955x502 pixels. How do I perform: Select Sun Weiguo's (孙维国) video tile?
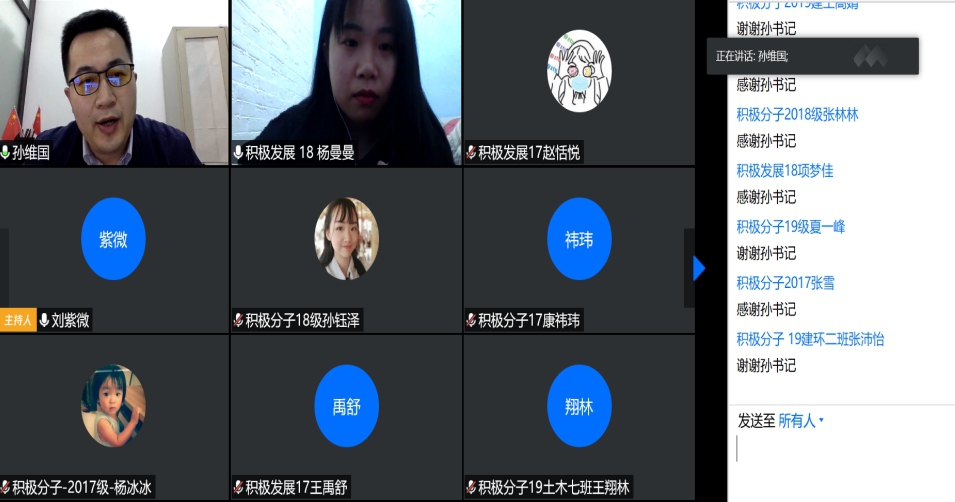tap(114, 80)
